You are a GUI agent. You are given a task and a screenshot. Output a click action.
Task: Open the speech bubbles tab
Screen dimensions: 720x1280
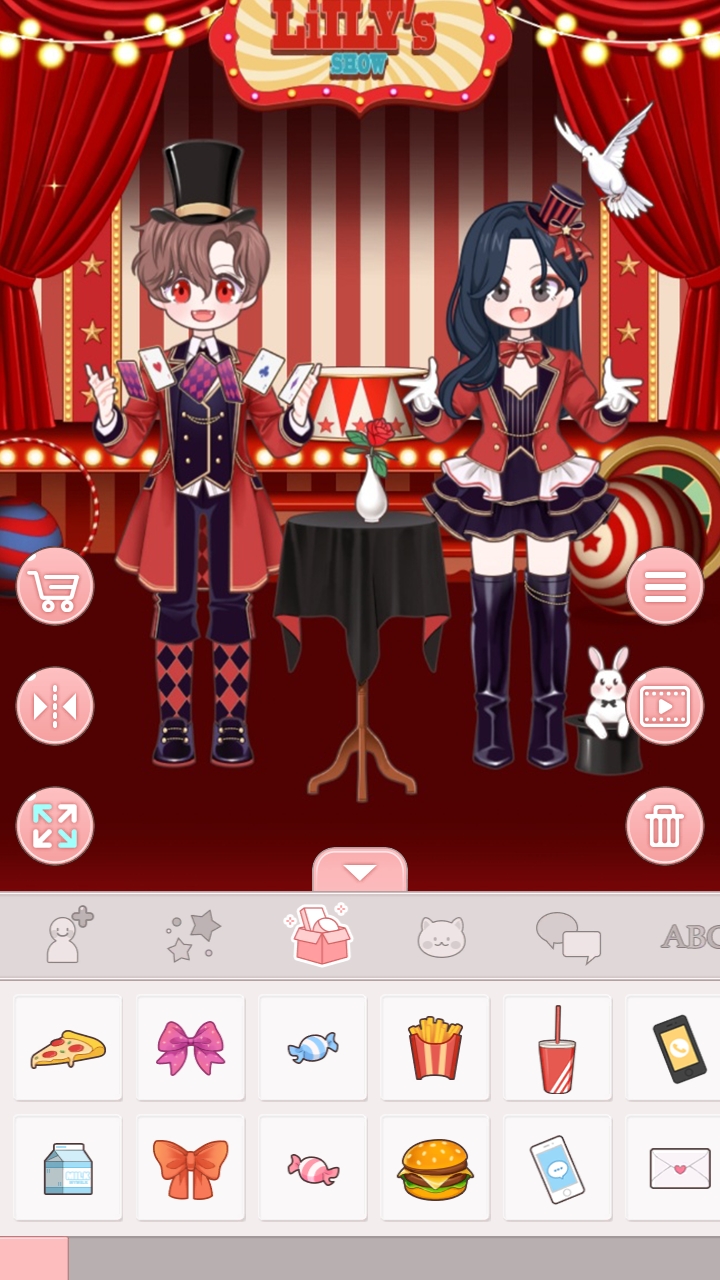click(568, 936)
